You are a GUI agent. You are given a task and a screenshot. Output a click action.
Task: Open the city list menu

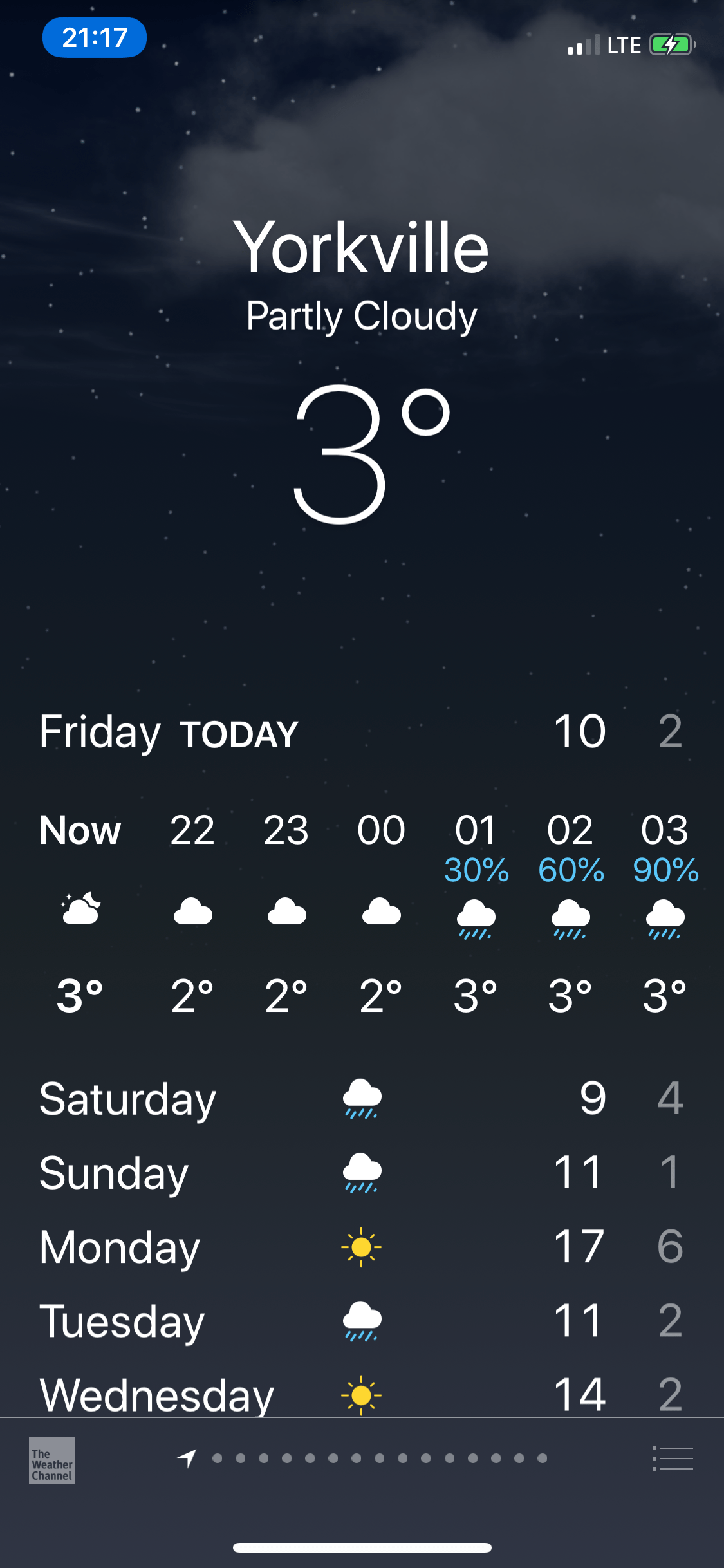coord(673,1459)
